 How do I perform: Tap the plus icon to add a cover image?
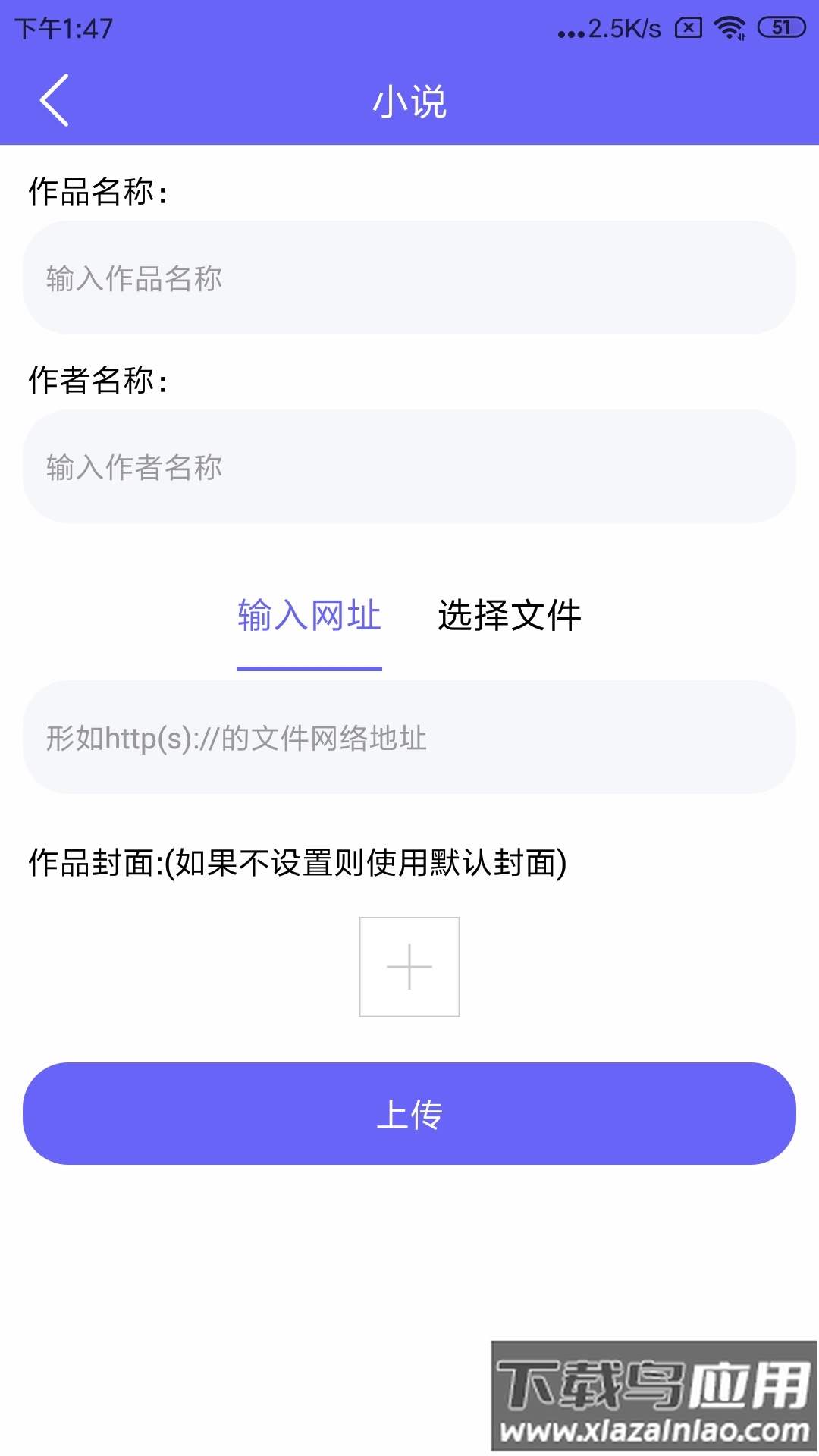pyautogui.click(x=409, y=967)
